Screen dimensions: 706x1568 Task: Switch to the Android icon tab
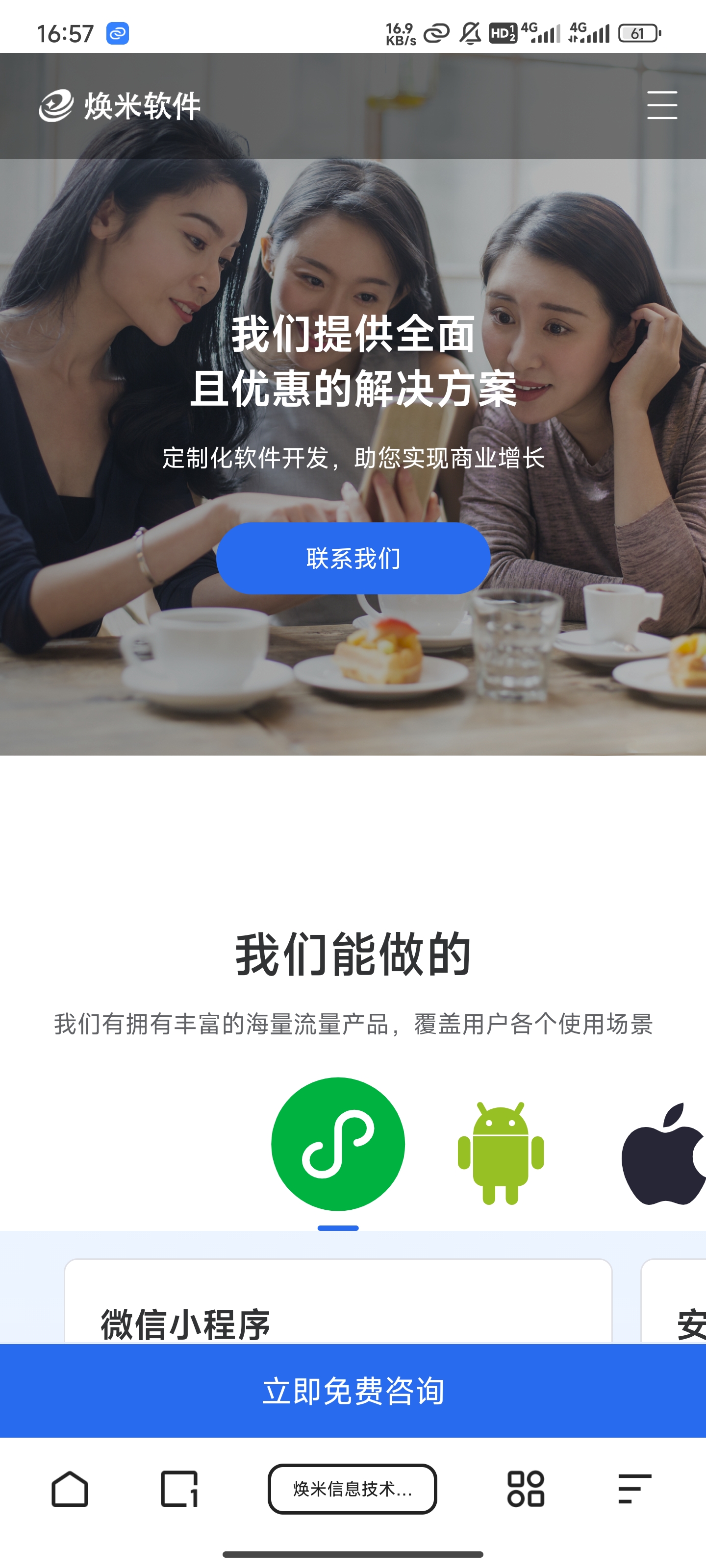501,1152
